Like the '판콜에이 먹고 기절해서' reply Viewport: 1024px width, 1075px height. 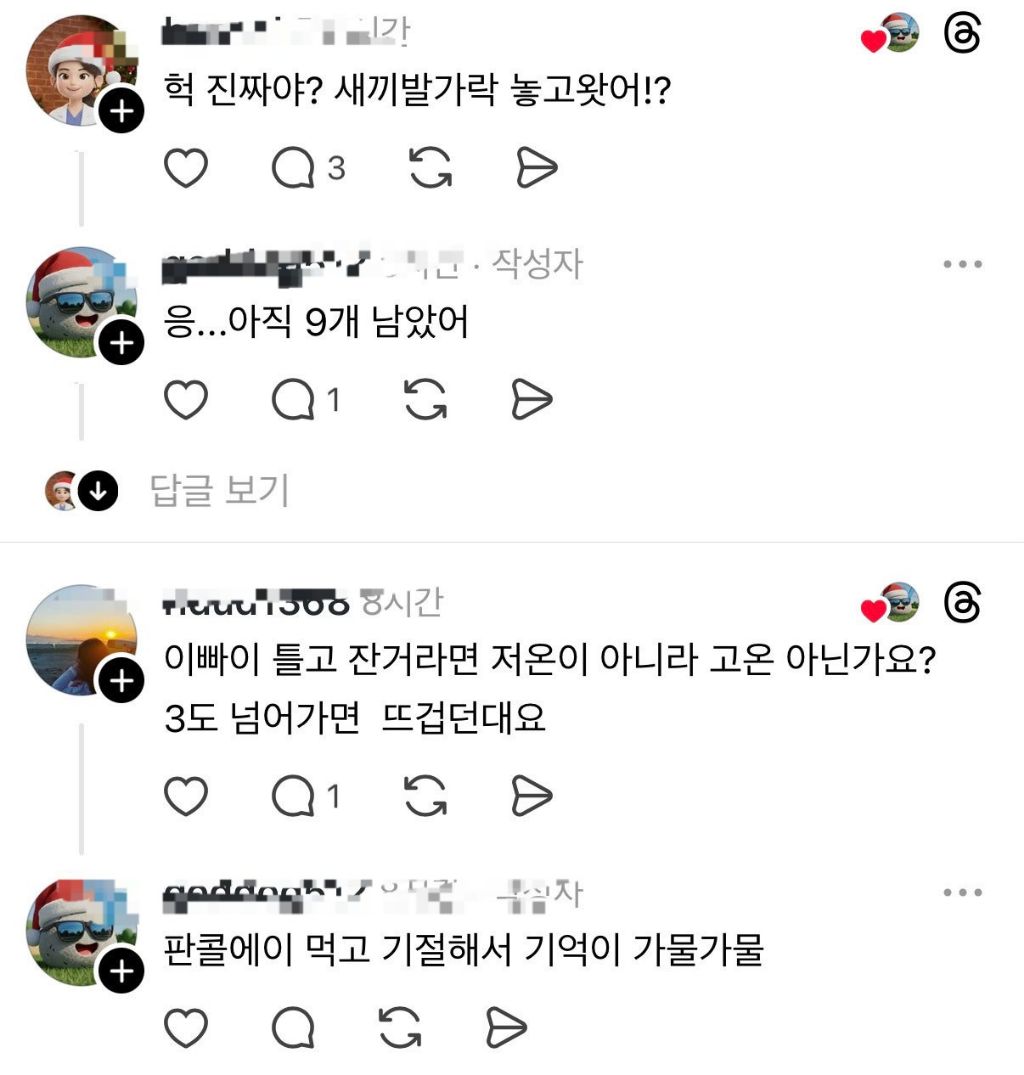click(186, 1027)
